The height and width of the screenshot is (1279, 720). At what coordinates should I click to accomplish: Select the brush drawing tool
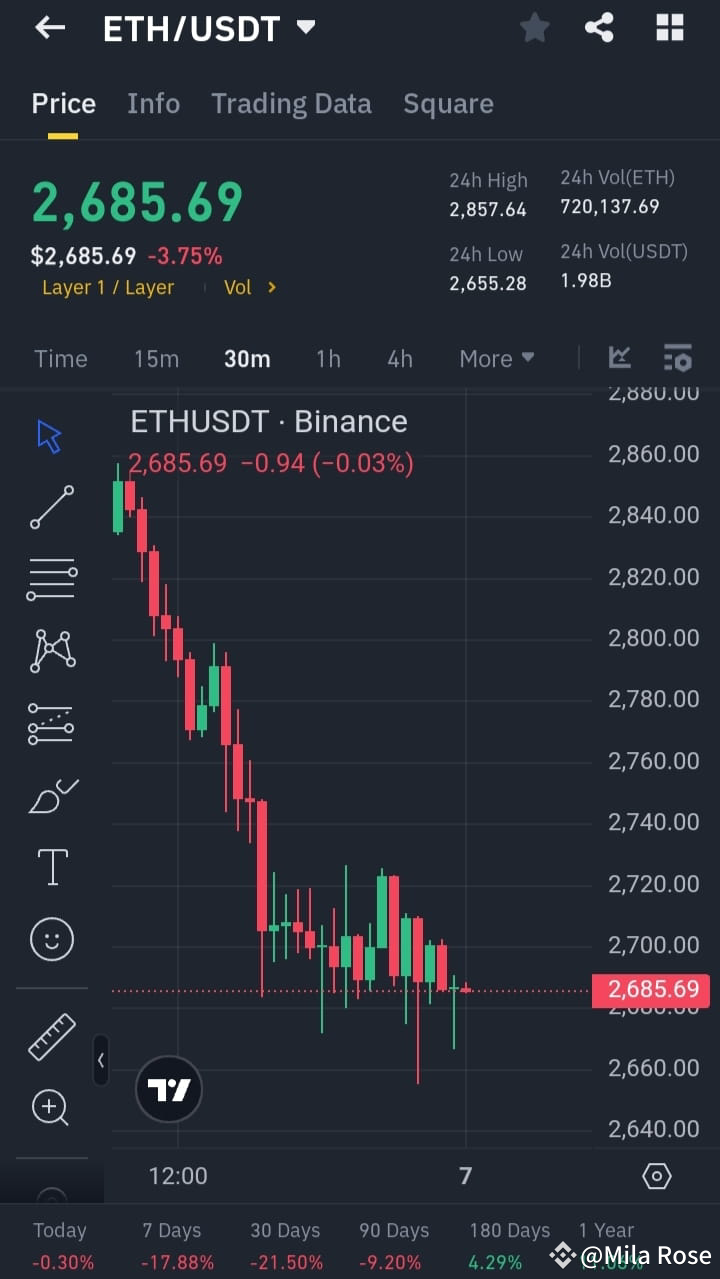[x=51, y=795]
